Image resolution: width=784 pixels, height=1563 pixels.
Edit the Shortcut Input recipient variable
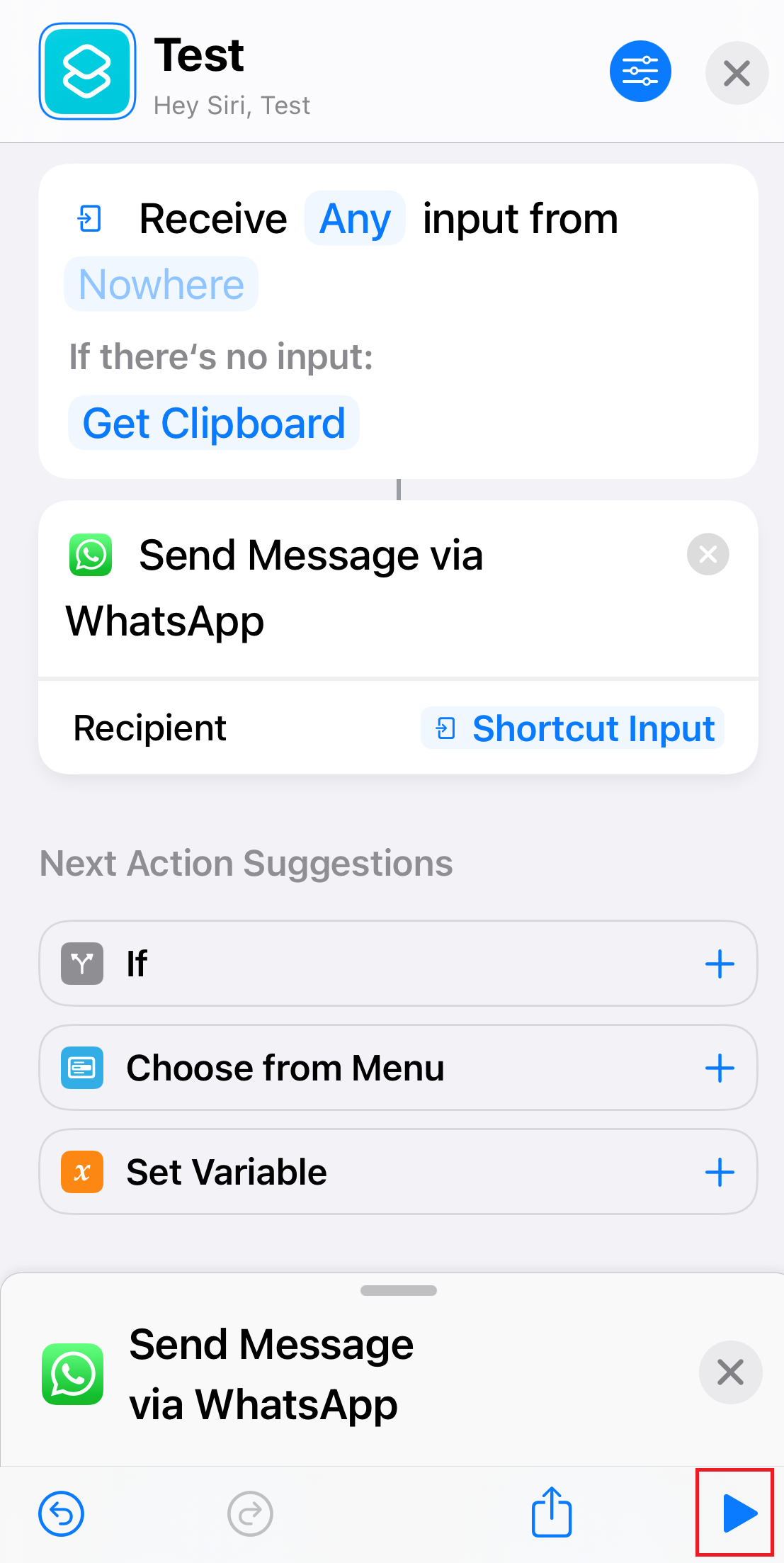572,728
